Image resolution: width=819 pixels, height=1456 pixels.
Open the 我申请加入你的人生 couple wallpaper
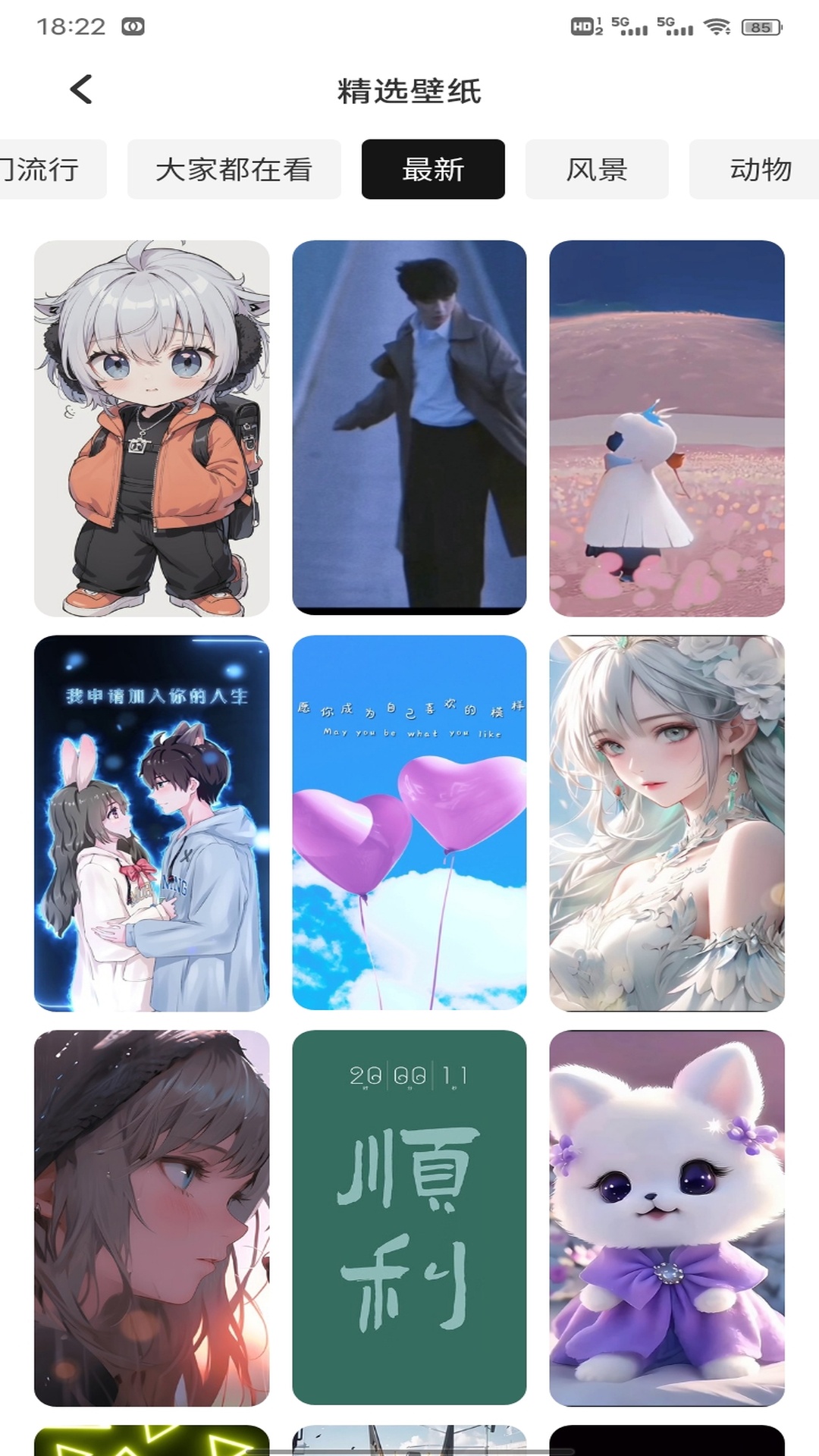coord(152,823)
